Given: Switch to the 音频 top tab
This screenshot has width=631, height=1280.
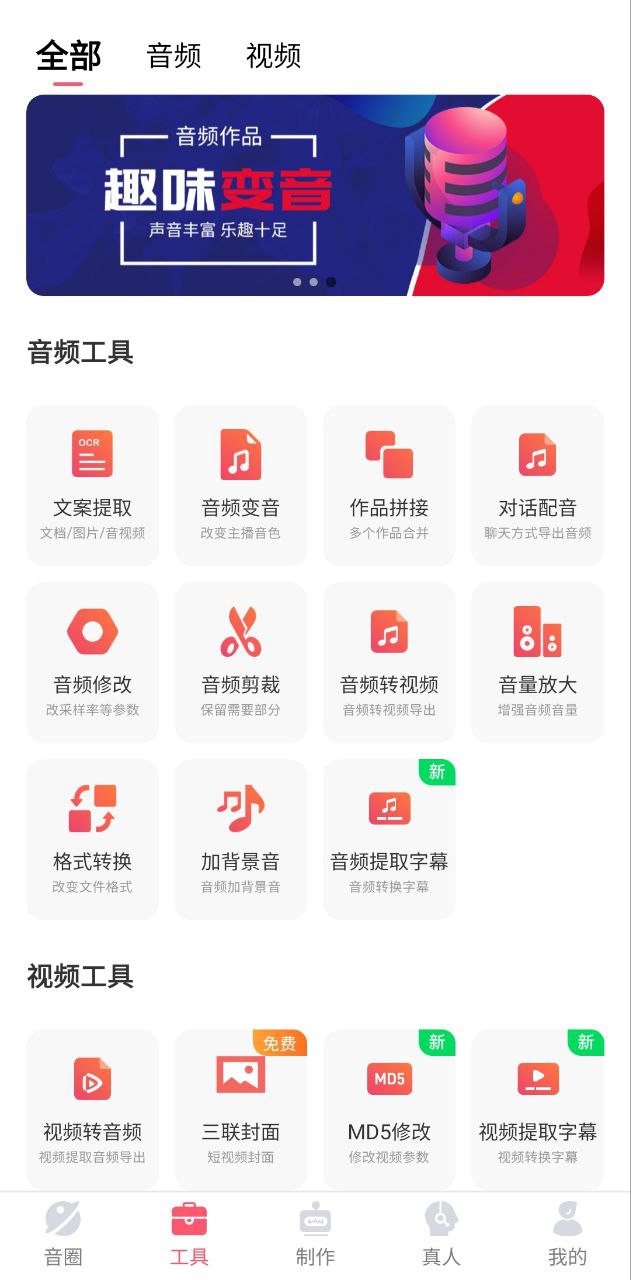Looking at the screenshot, I should (174, 55).
